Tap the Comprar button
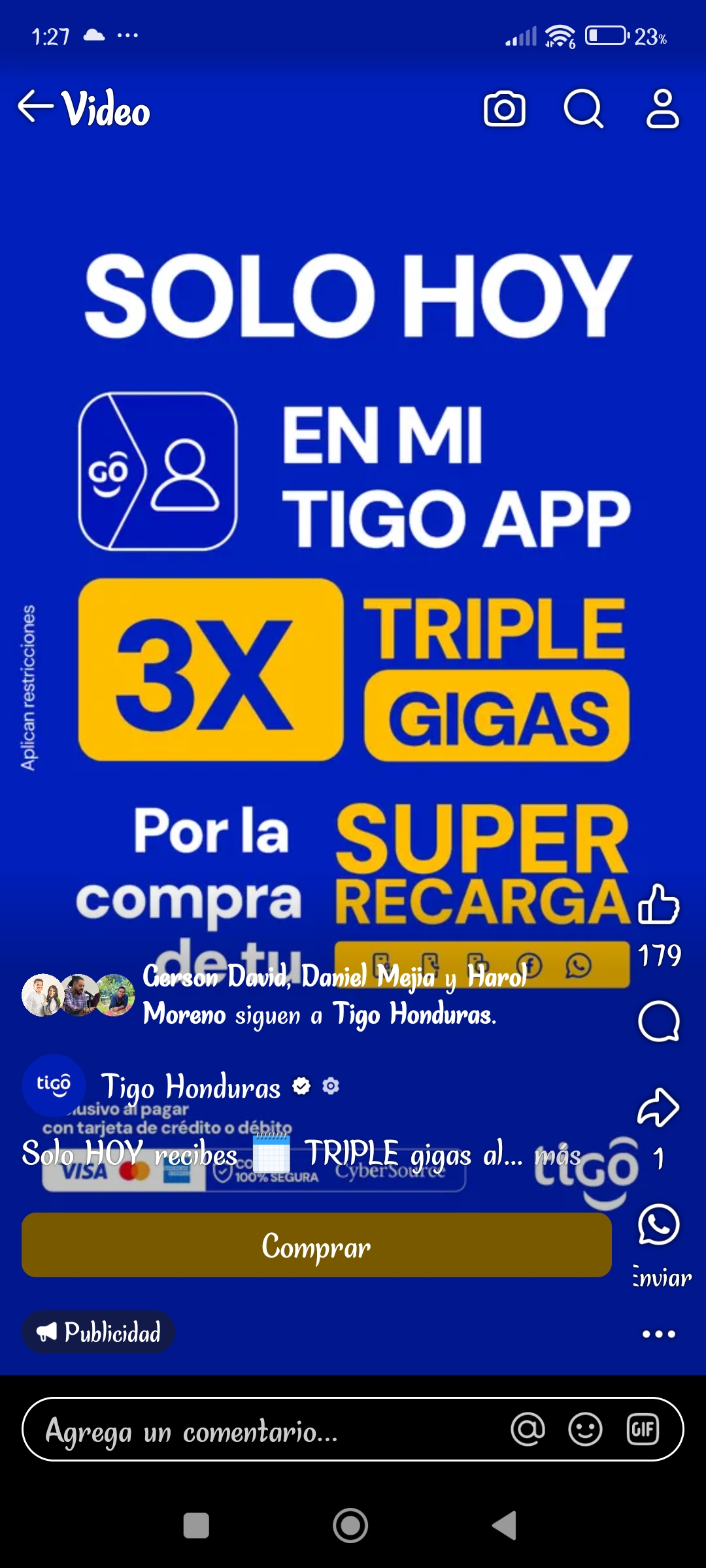The width and height of the screenshot is (706, 1568). point(316,1245)
